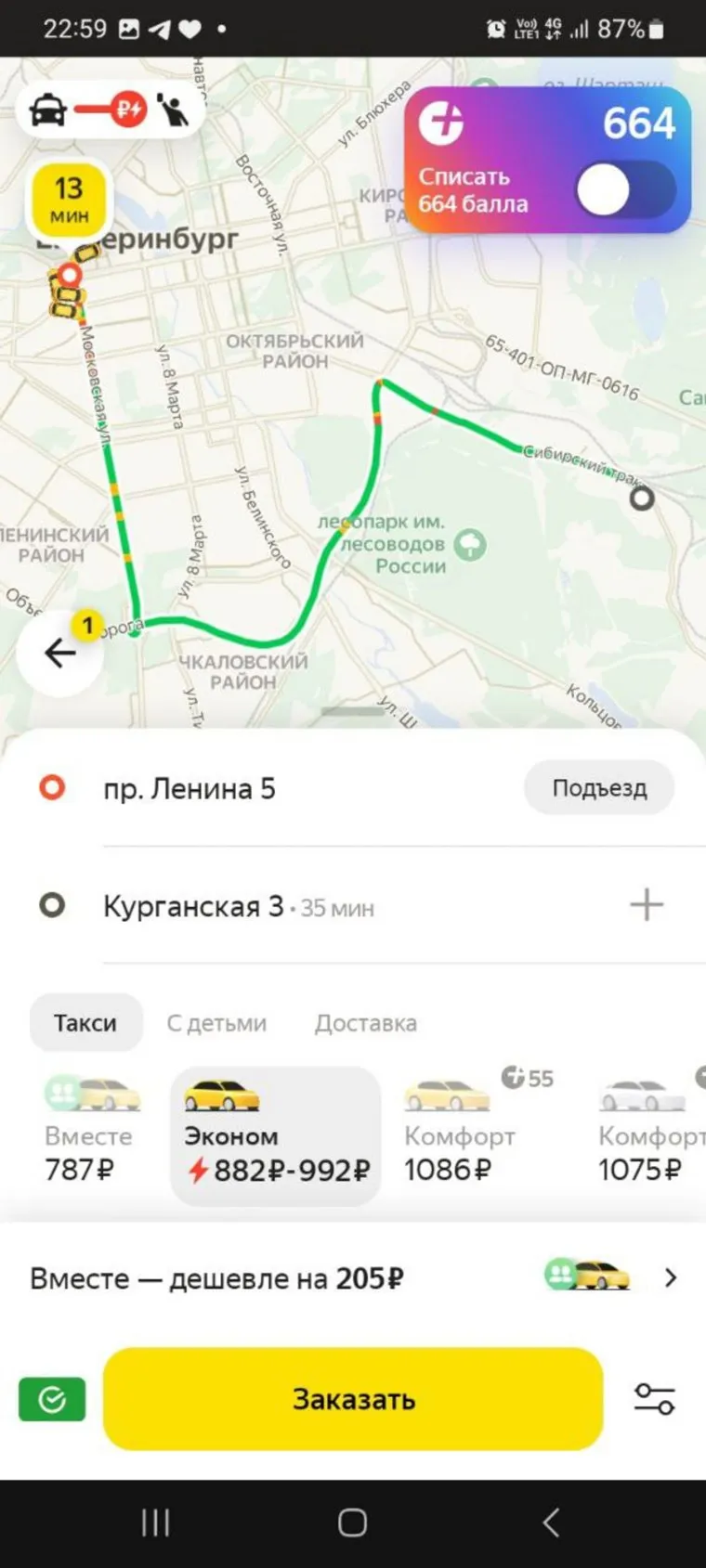Go back with the arrow button

point(59,653)
